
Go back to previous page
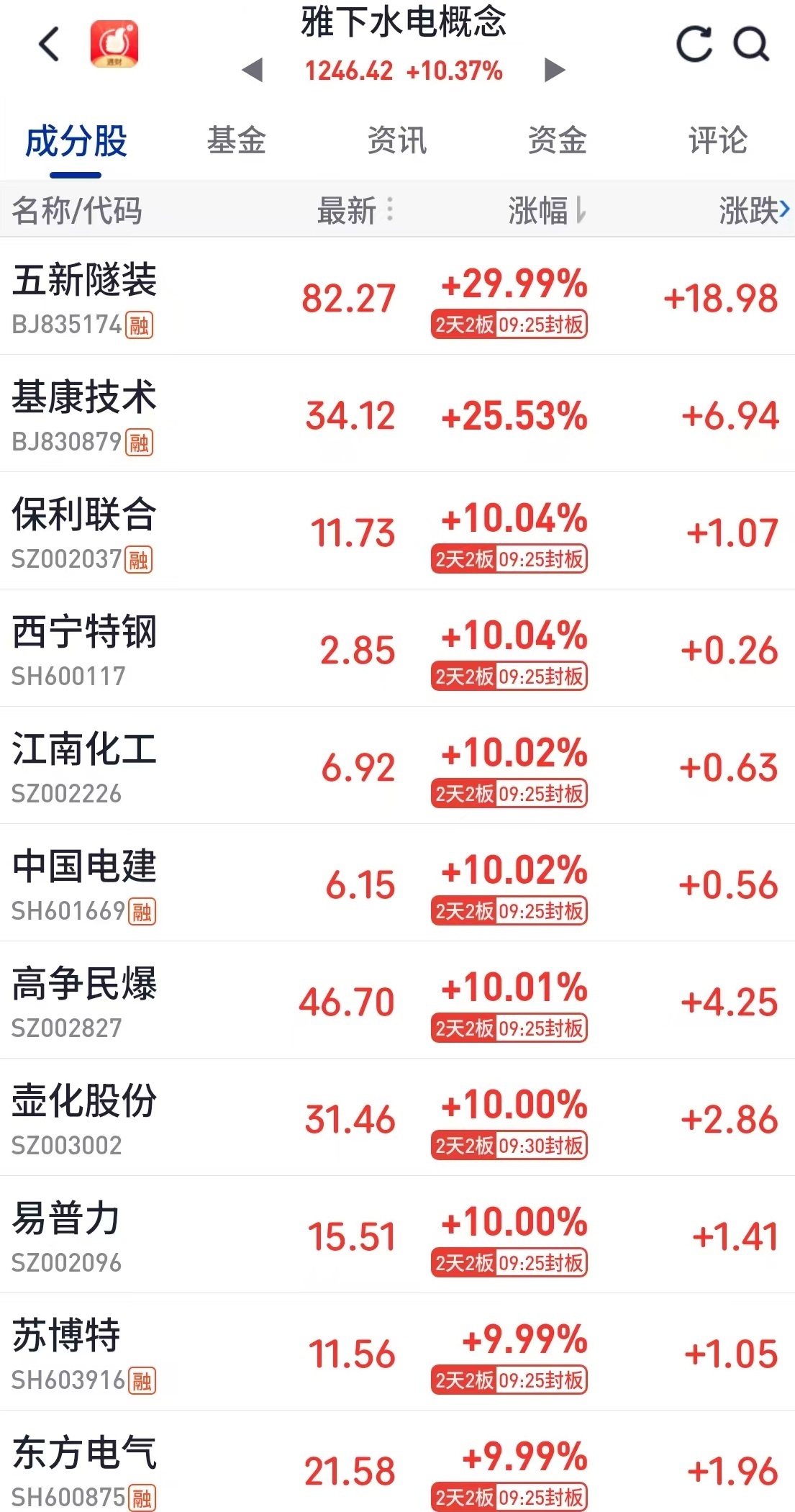tap(49, 44)
